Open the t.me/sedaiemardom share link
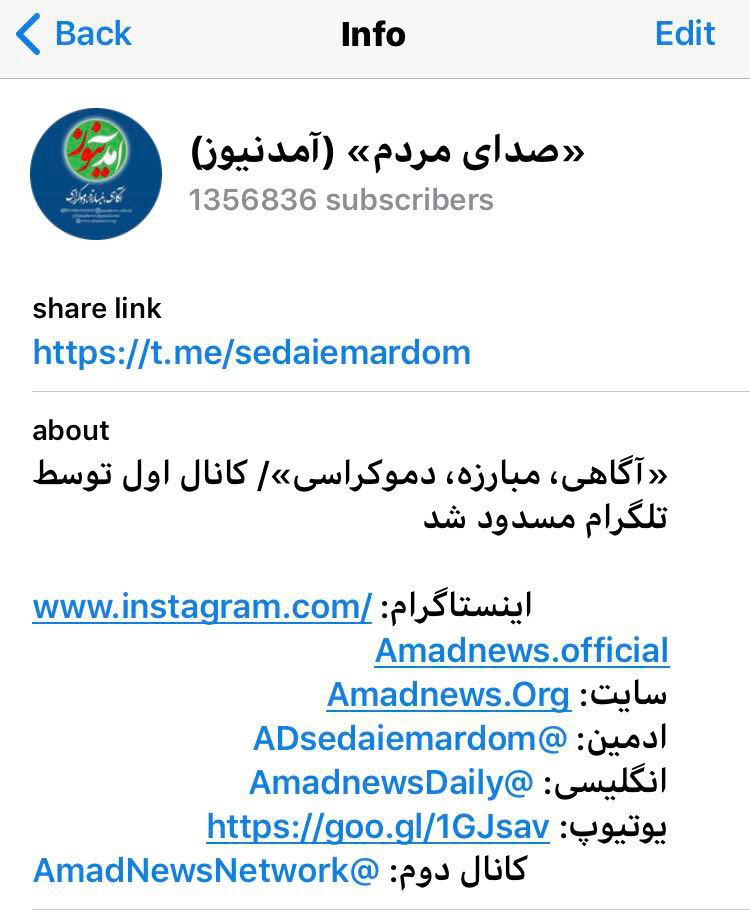The width and height of the screenshot is (750, 910). (251, 353)
